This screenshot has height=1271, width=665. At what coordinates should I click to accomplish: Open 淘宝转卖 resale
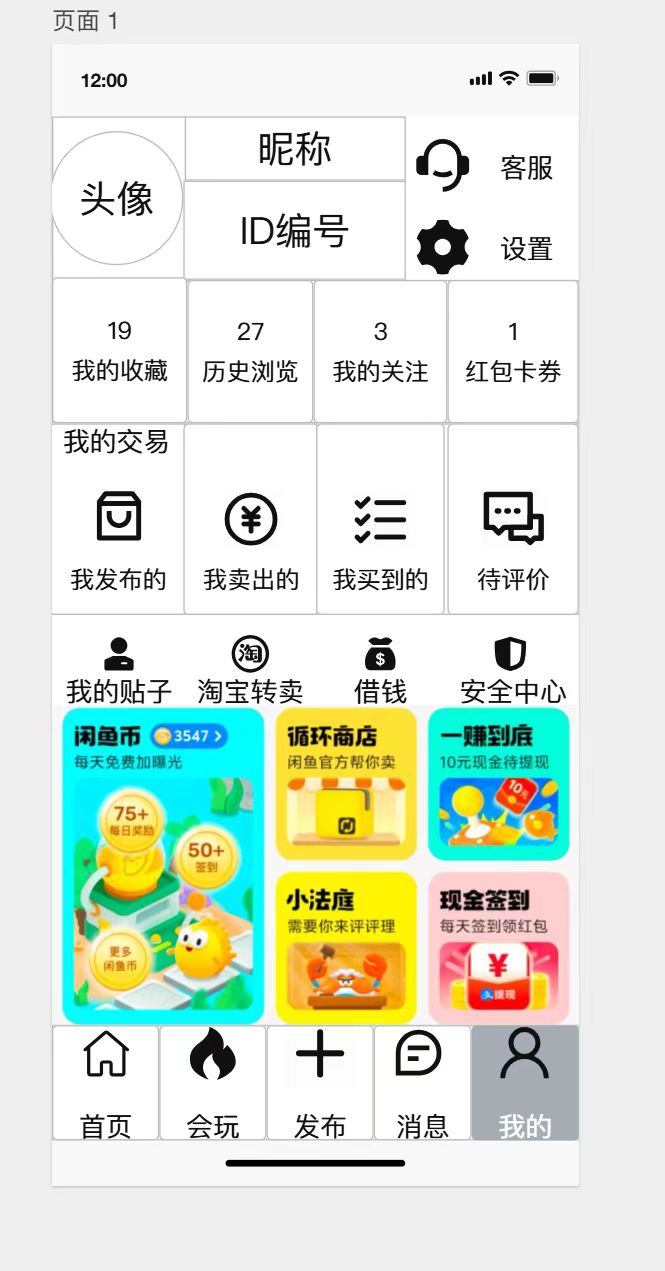coord(250,670)
